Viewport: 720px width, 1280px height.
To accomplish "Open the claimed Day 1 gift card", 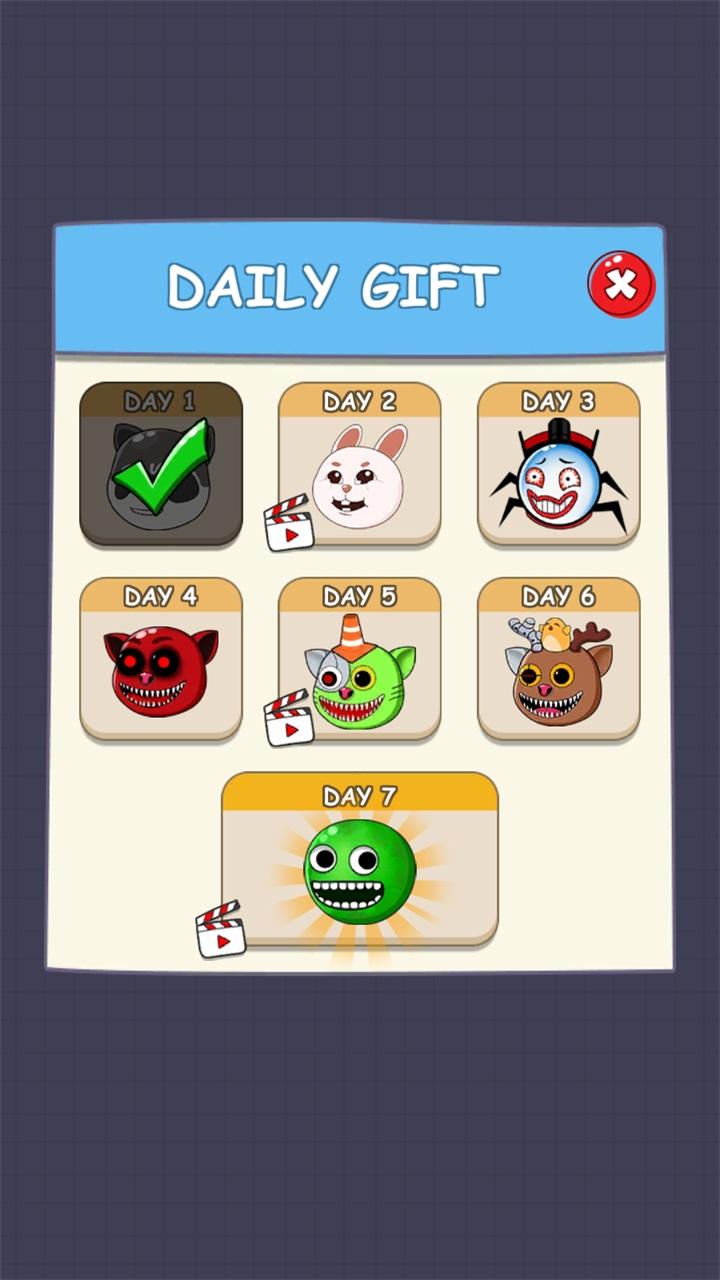I will click(161, 466).
